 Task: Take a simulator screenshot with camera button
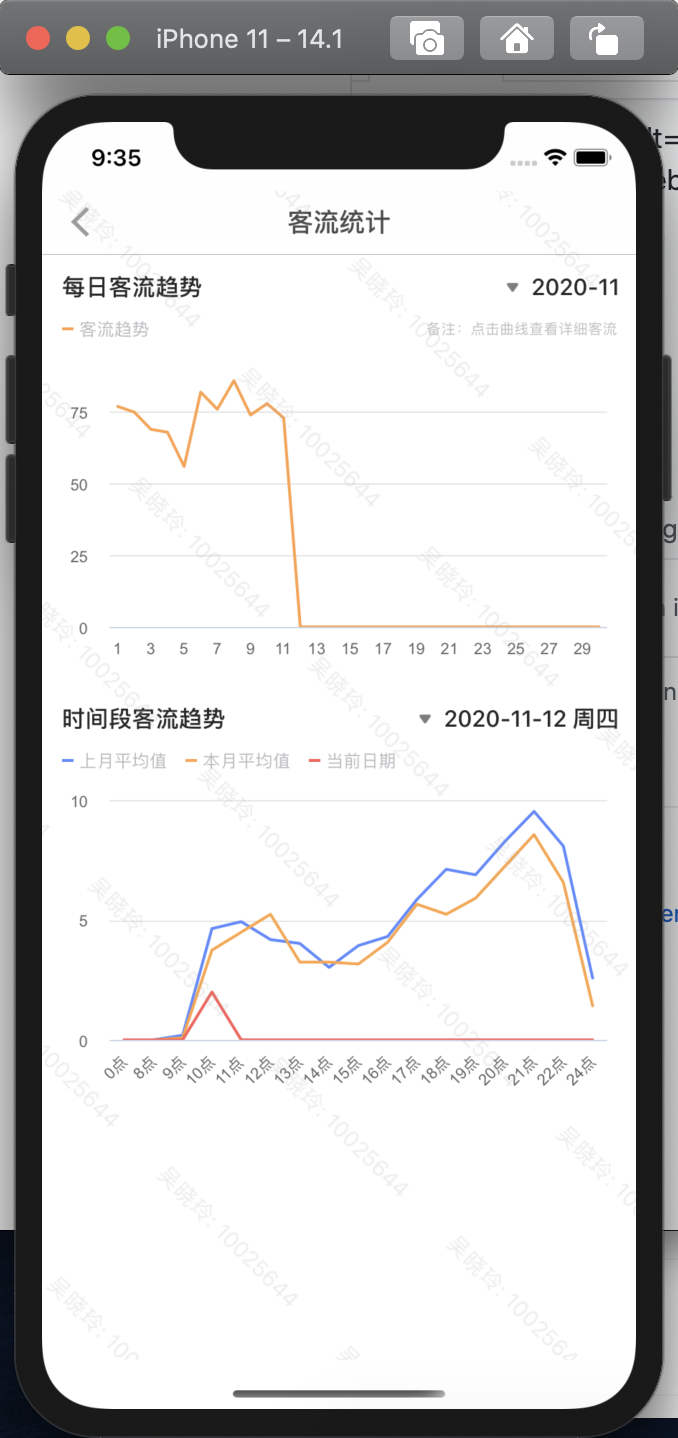[x=427, y=39]
